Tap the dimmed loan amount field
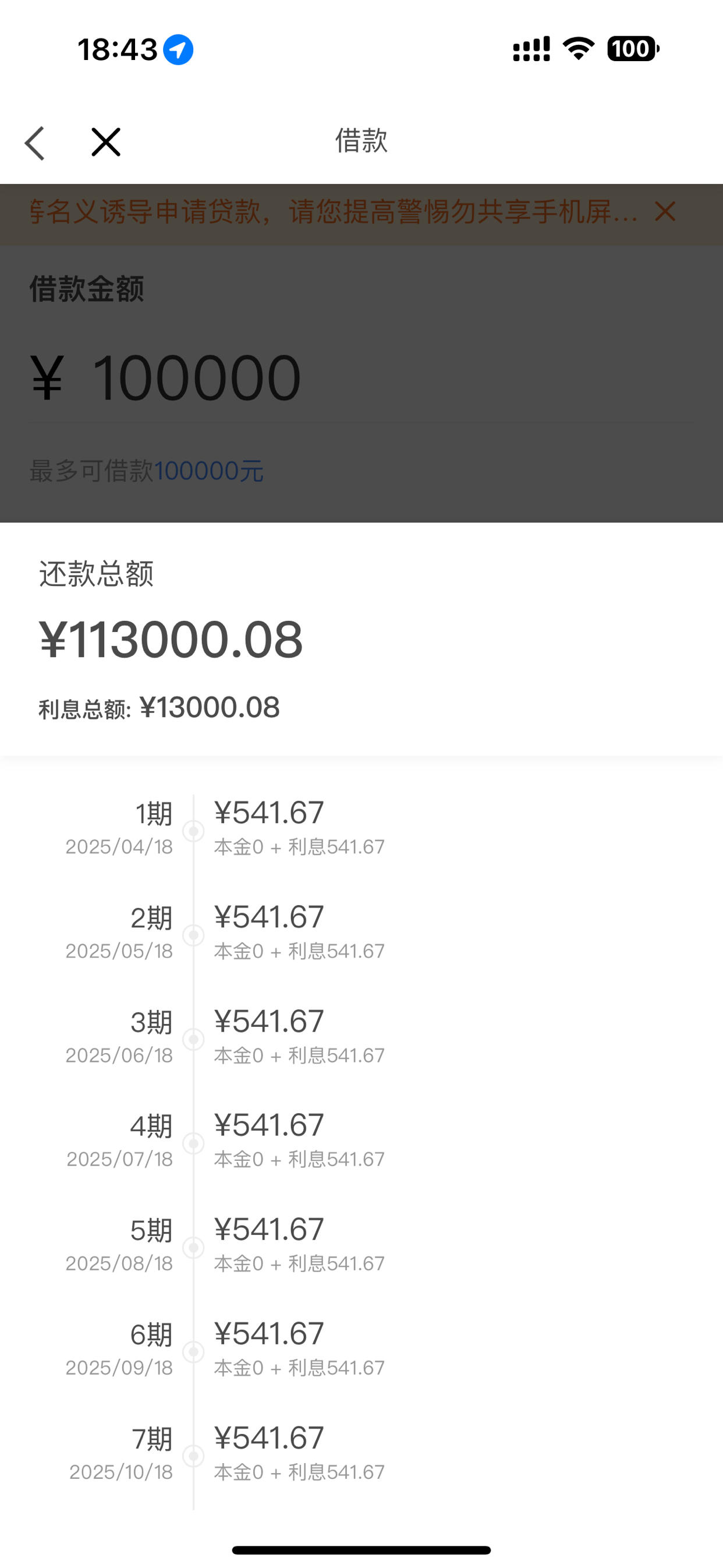The height and width of the screenshot is (1568, 723). (361, 378)
